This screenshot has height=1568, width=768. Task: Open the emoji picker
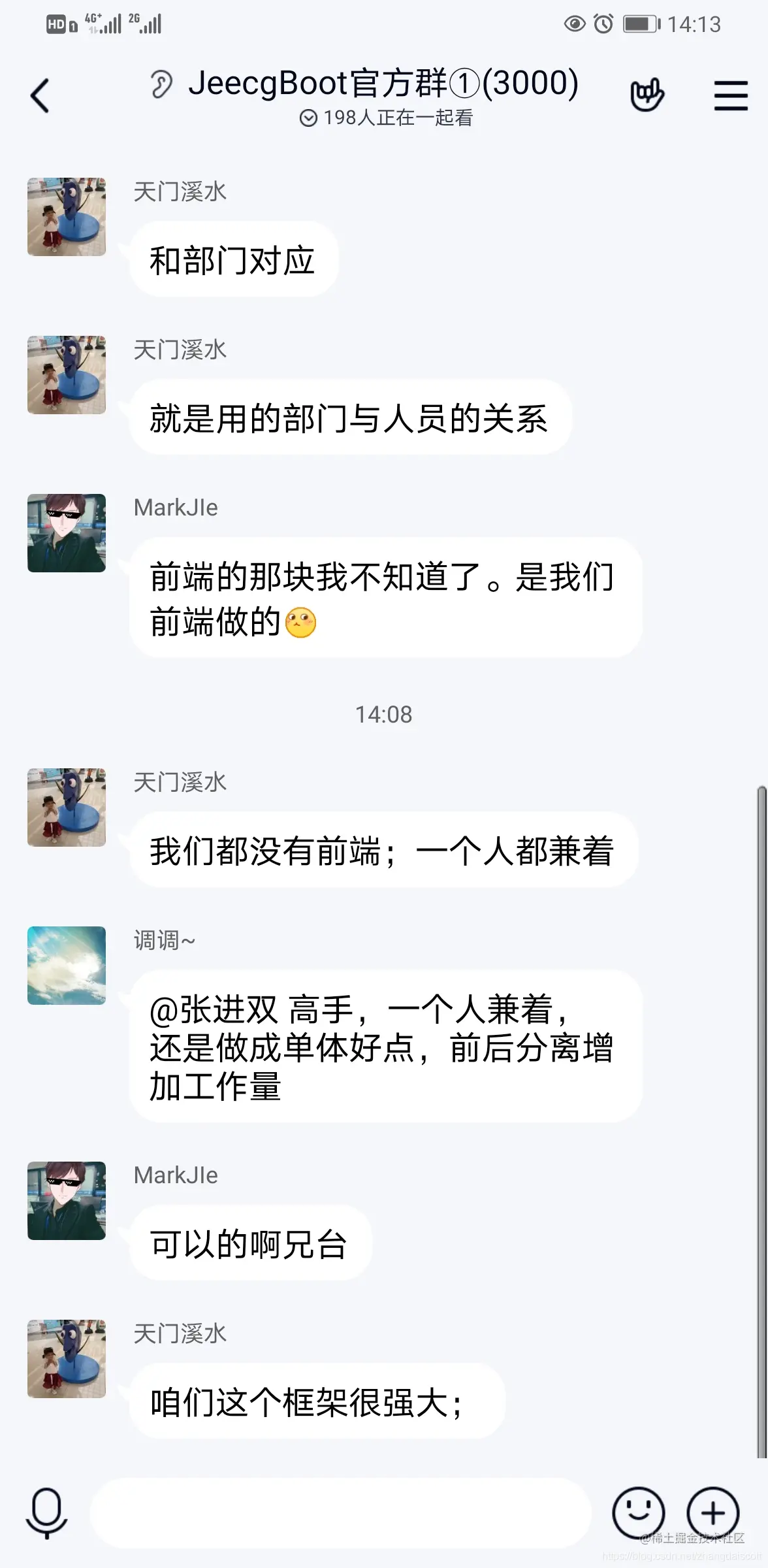tap(638, 1513)
